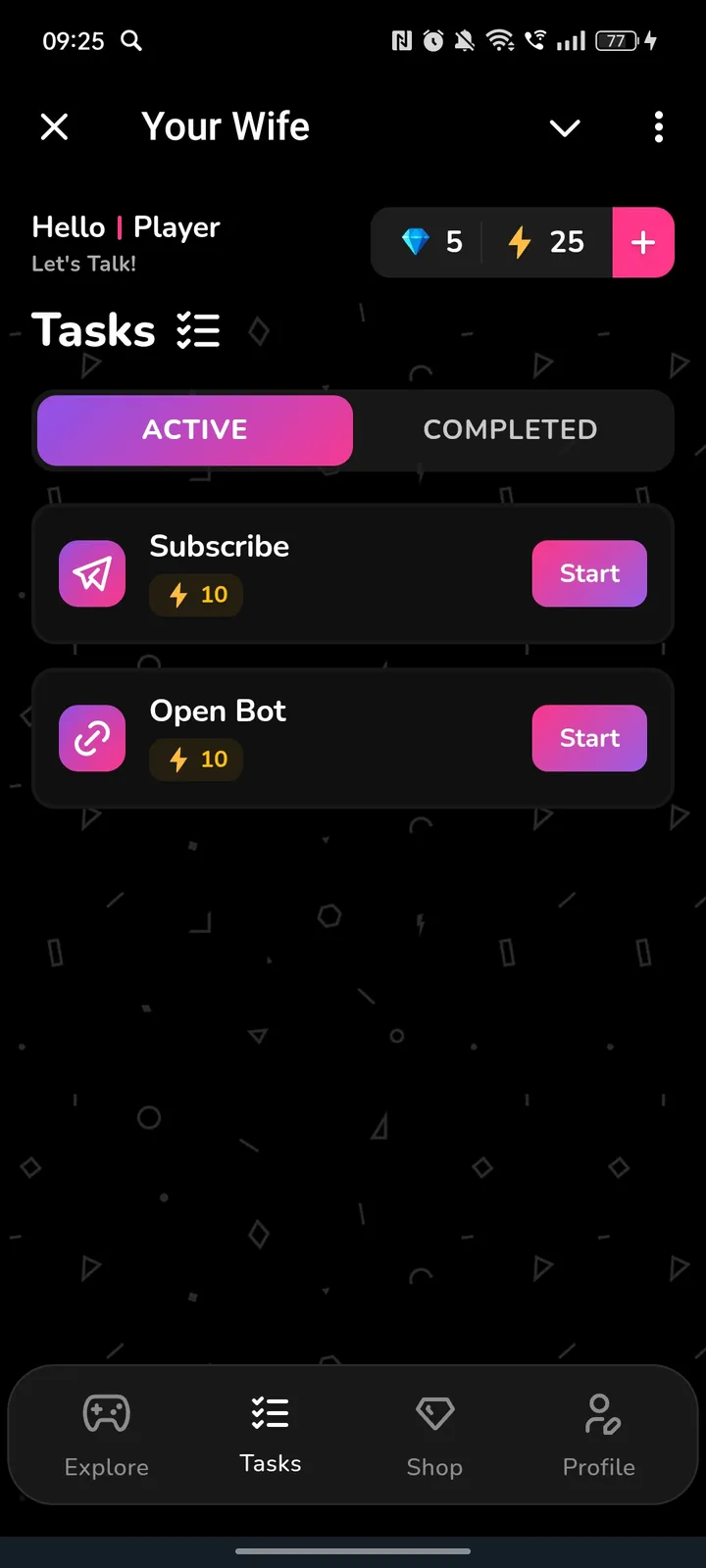Close the mini app with the X
Screen dimensions: 706x1568
coord(54,126)
